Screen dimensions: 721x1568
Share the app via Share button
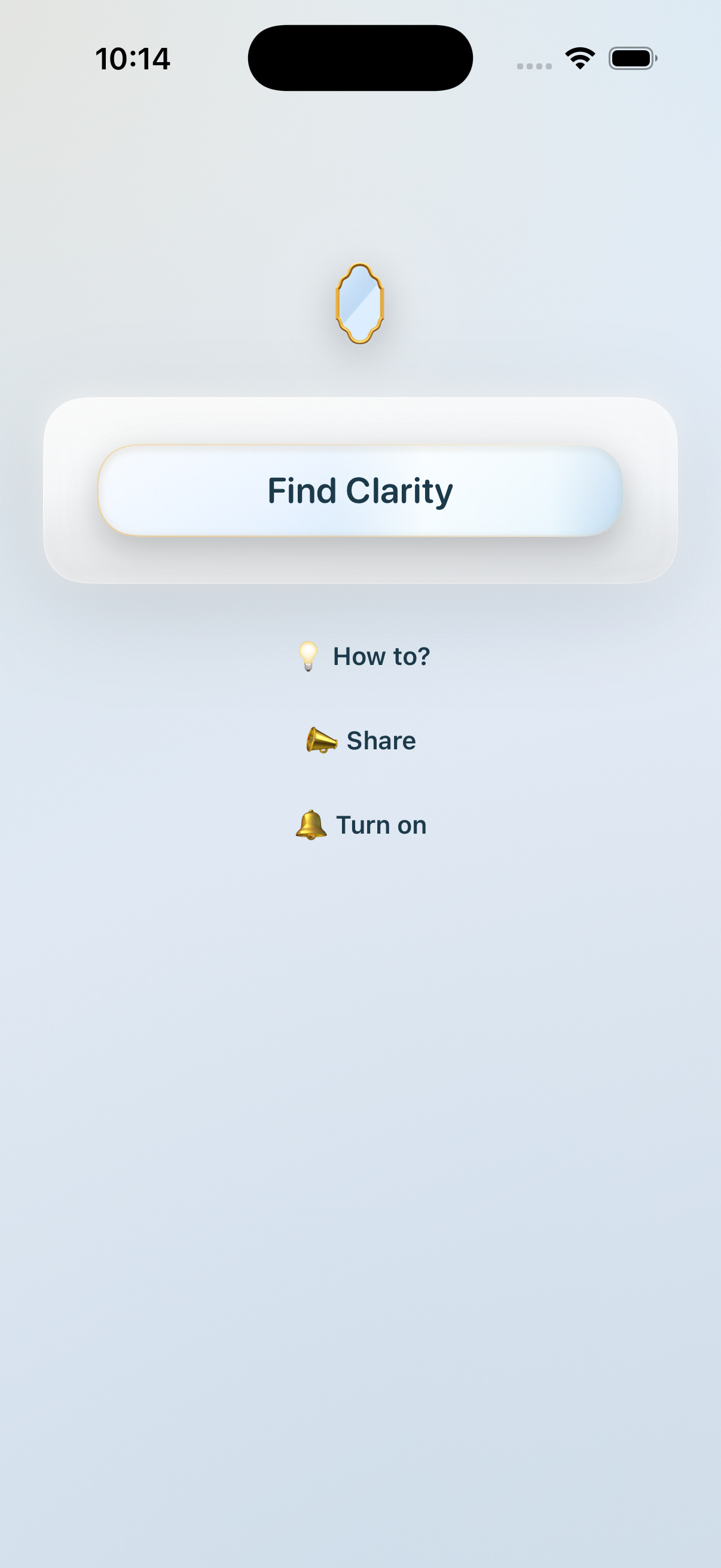point(361,740)
